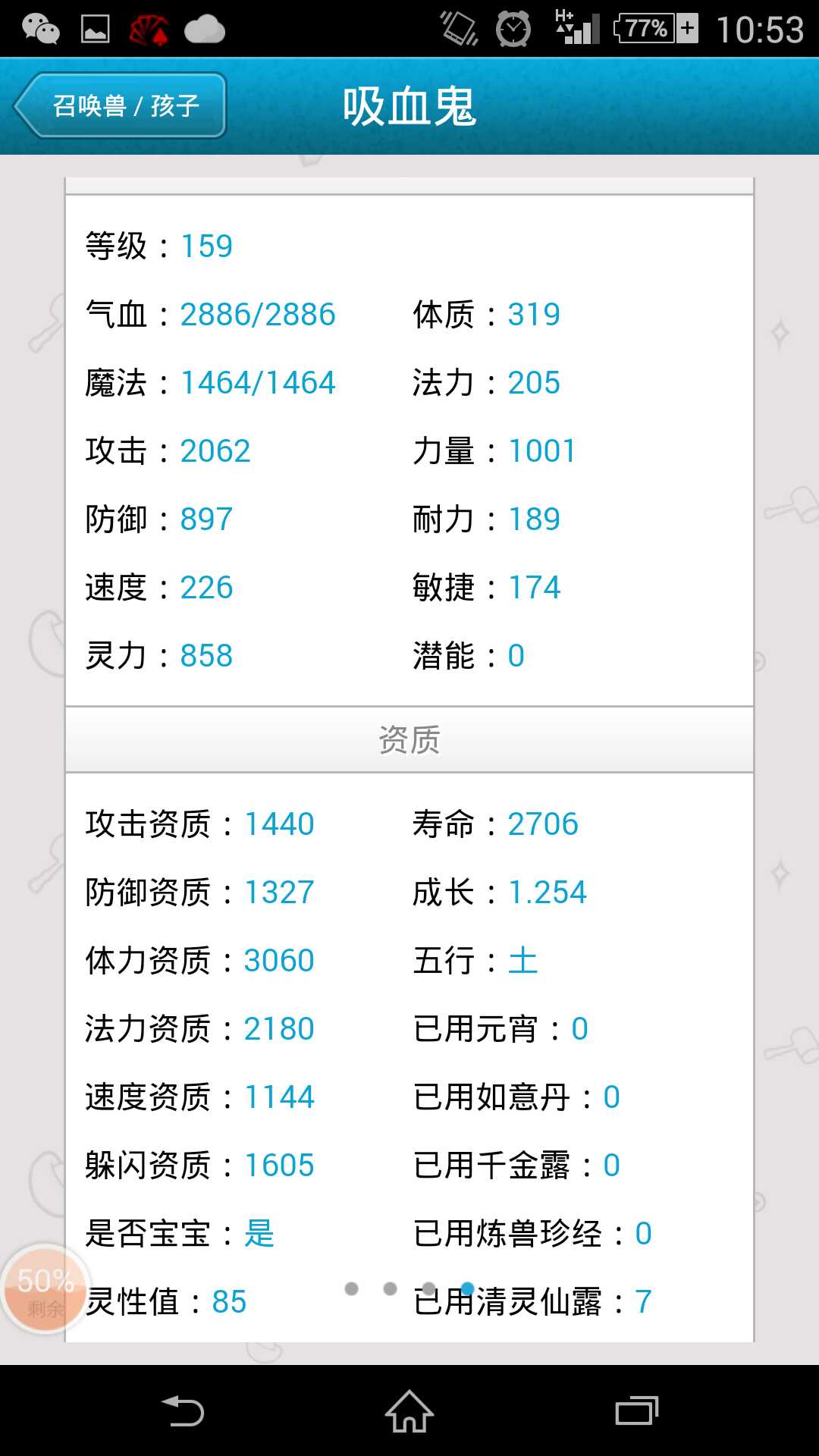
Task: Tap the system home button
Action: pos(409,1412)
